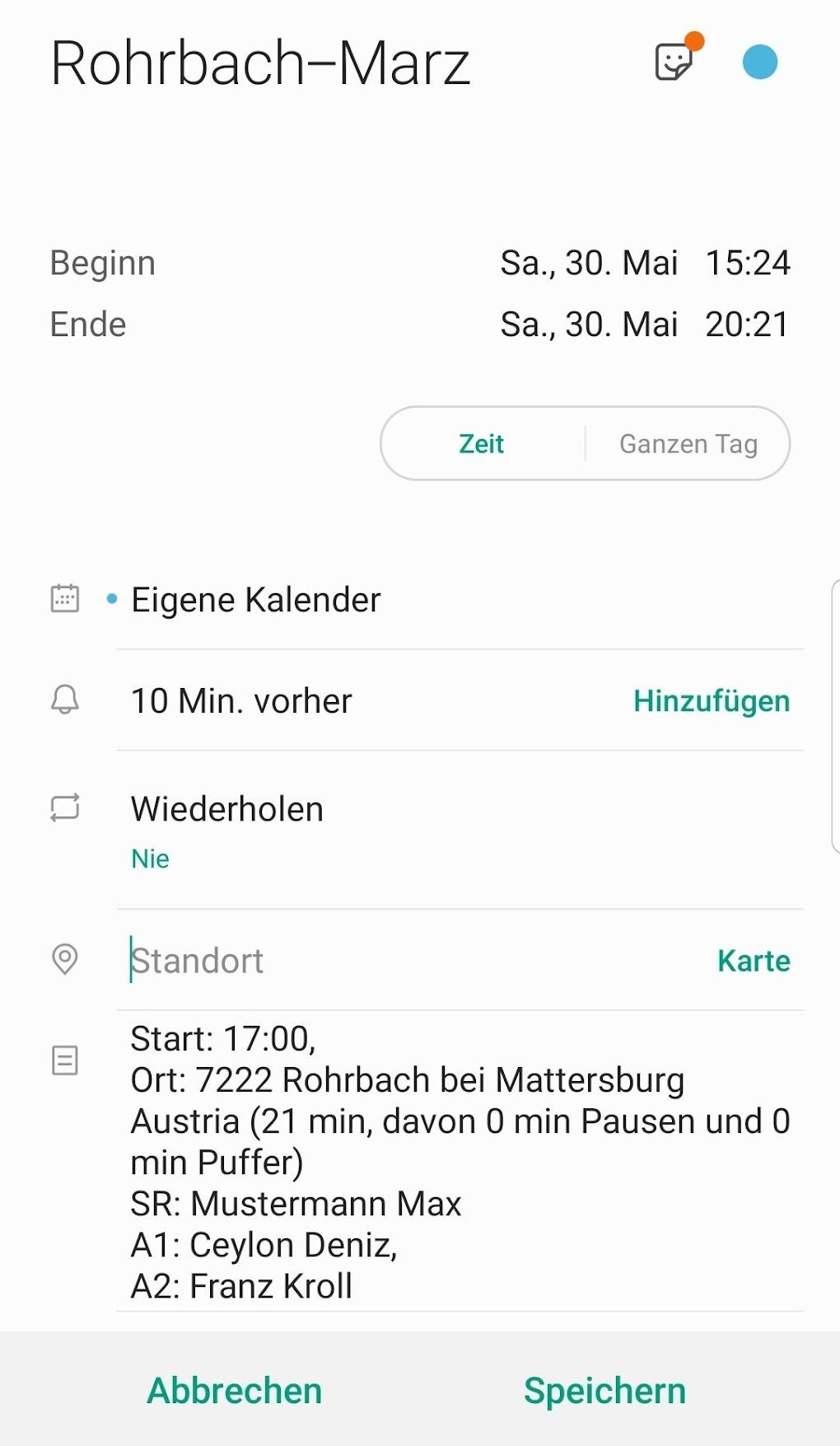The height and width of the screenshot is (1446, 840).
Task: Change the blue event color dot
Action: tap(759, 62)
